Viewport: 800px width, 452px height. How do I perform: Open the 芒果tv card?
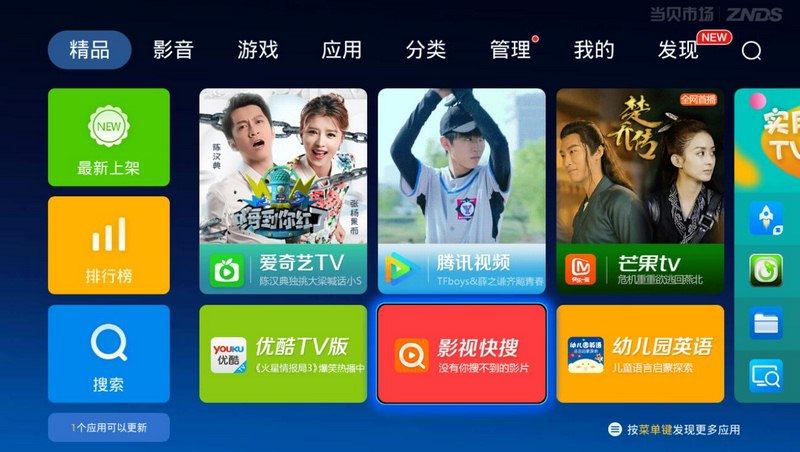click(x=640, y=191)
